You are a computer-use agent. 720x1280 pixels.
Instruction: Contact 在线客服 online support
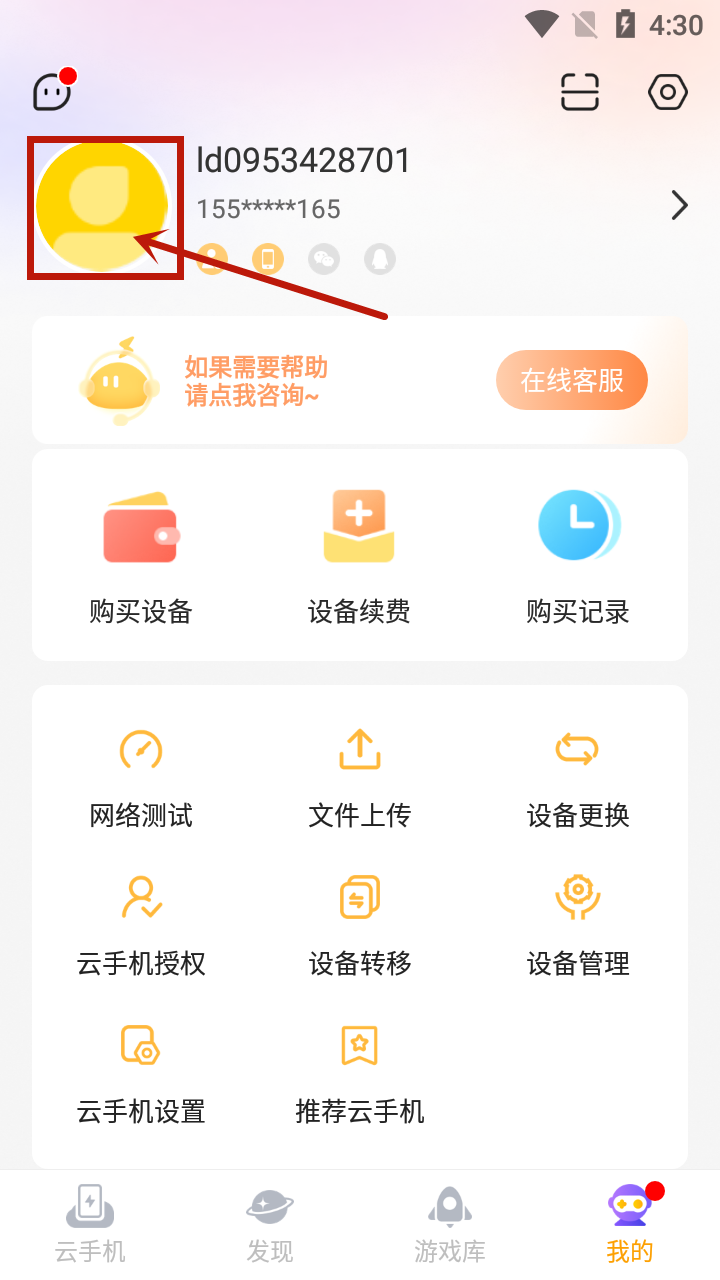(x=572, y=380)
